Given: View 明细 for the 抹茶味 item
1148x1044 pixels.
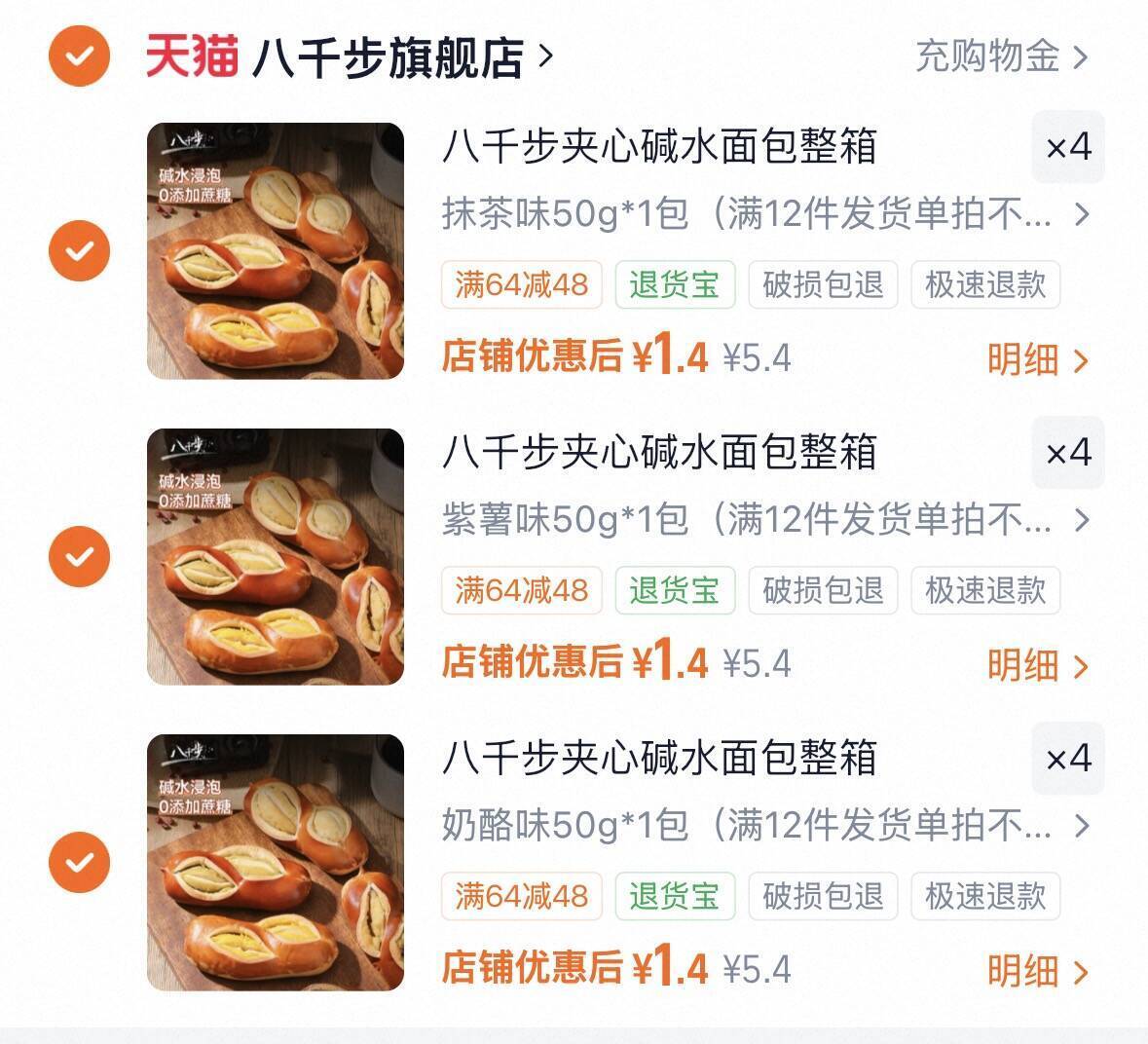Looking at the screenshot, I should tap(1037, 360).
